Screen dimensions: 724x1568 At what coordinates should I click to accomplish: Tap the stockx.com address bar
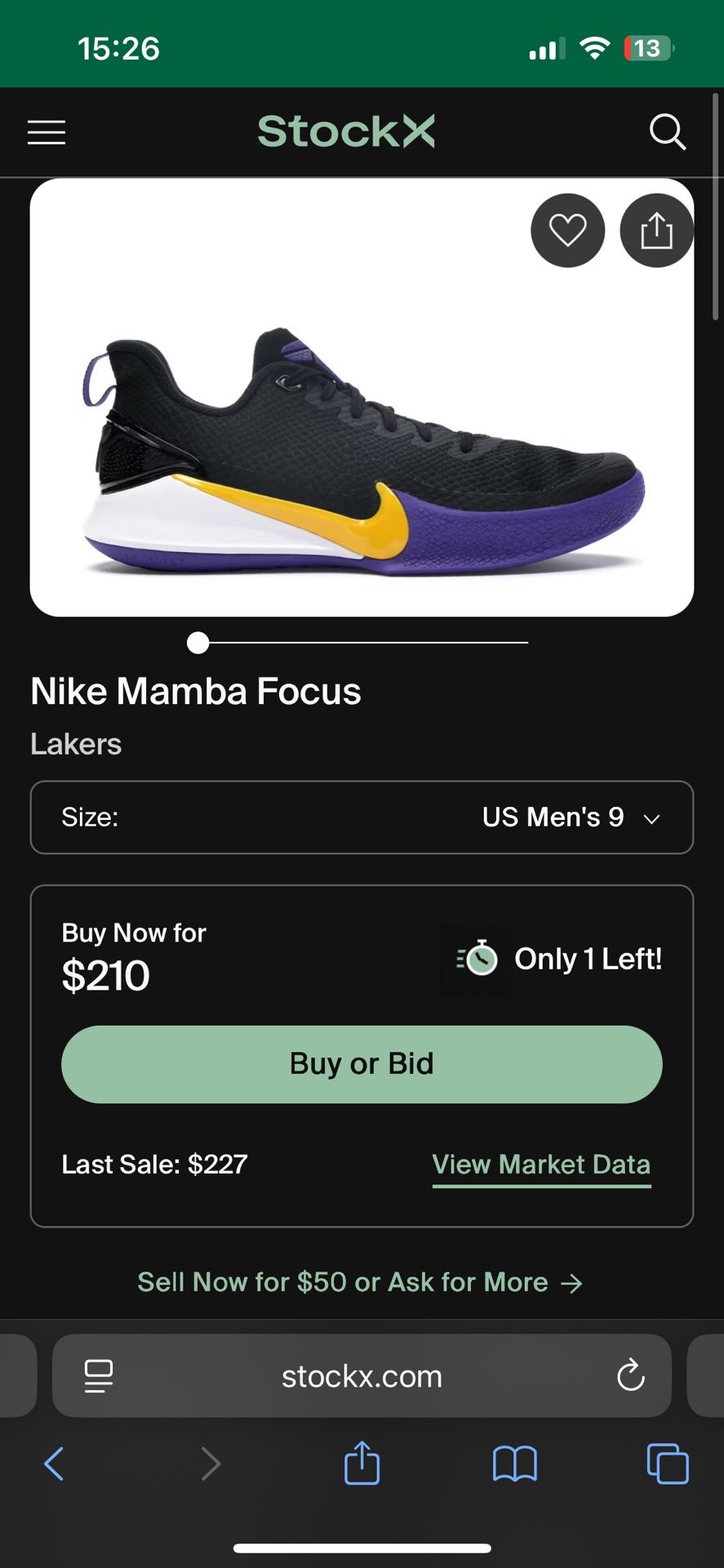point(362,1375)
